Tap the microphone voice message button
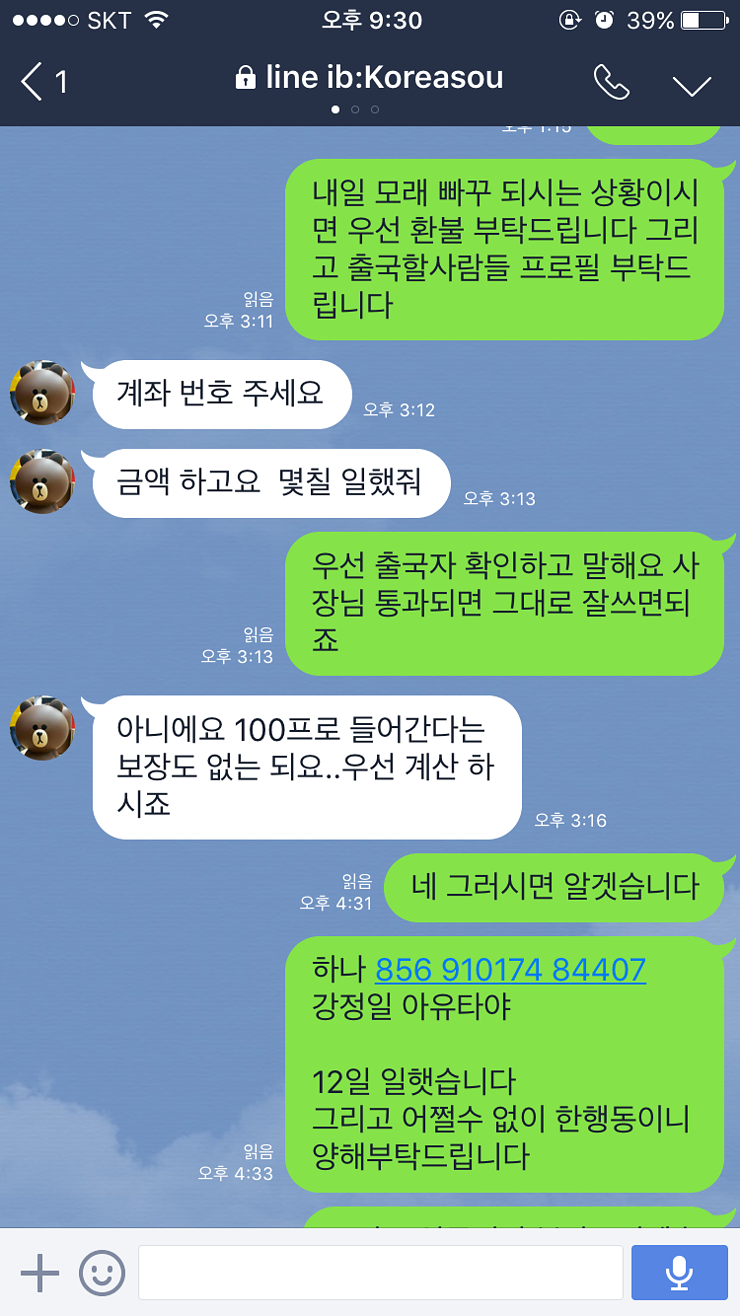The width and height of the screenshot is (740, 1316). [680, 1273]
